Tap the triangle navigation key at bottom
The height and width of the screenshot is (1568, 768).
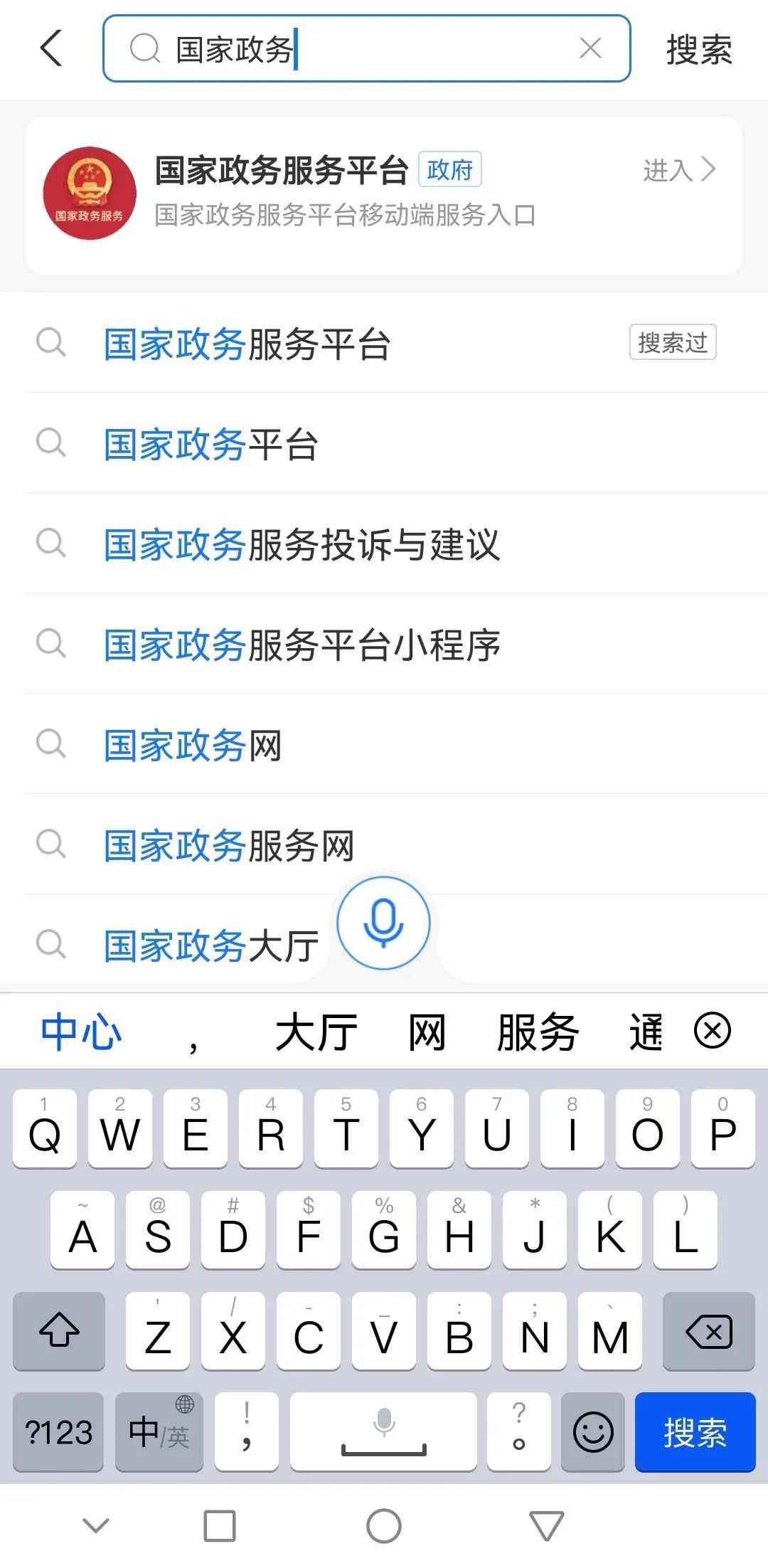pos(545,1526)
